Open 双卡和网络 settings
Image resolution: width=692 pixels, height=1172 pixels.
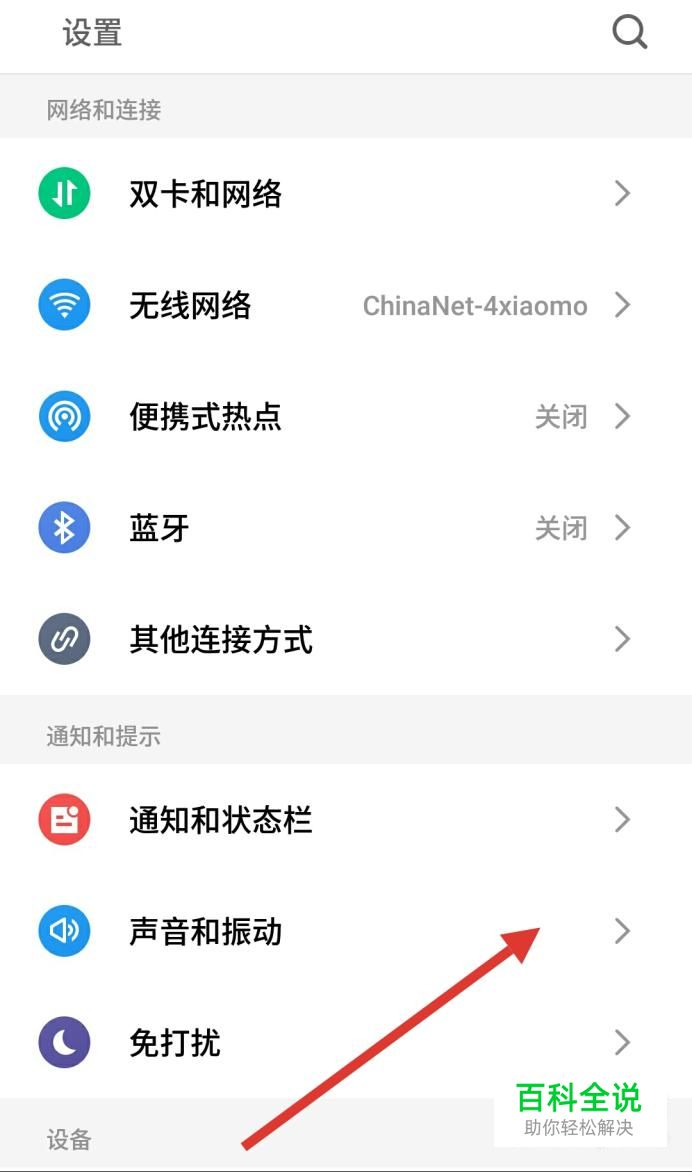point(346,194)
